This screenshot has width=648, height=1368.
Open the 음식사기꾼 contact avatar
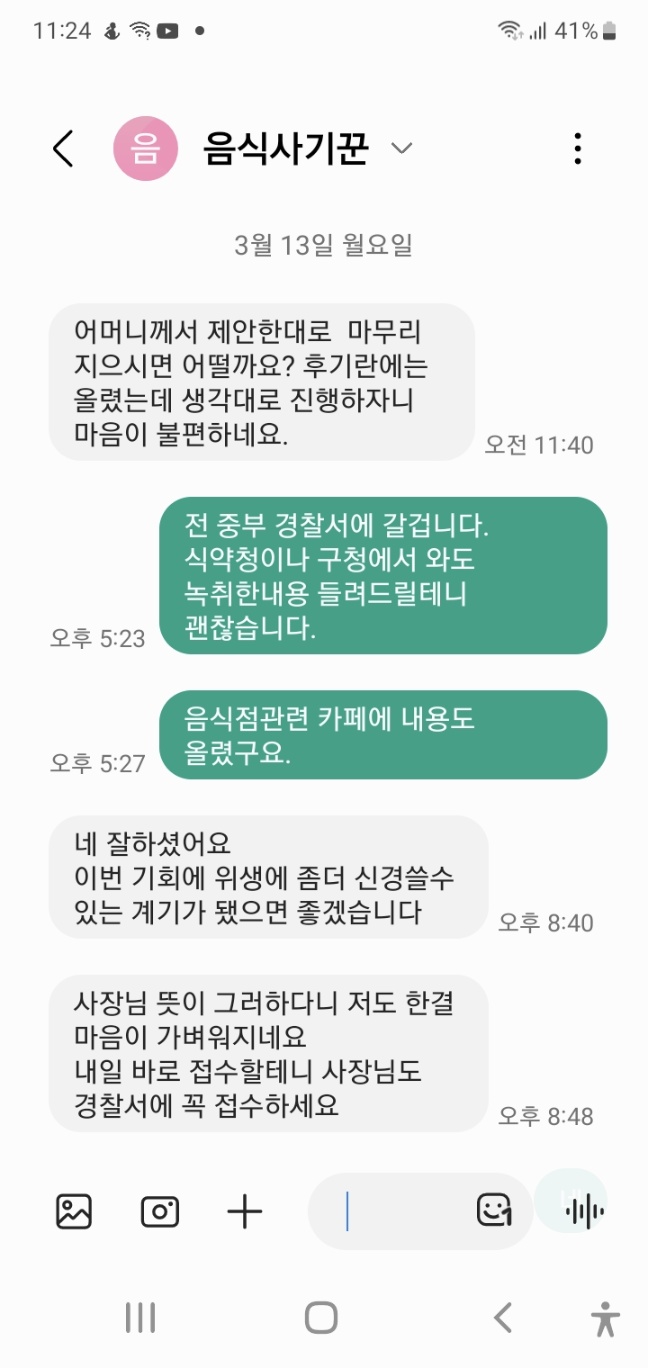click(146, 149)
